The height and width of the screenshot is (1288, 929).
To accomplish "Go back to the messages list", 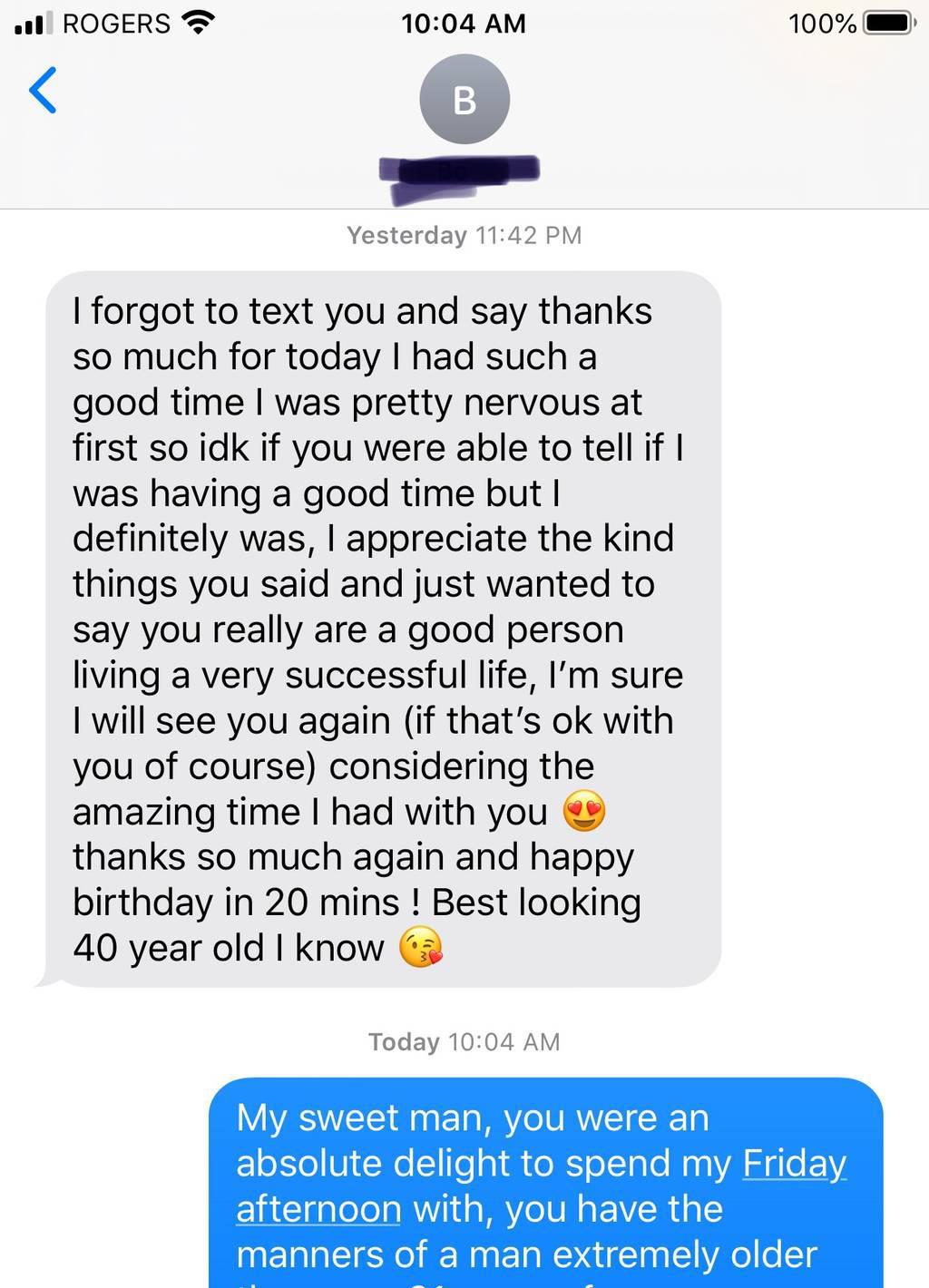I will [x=43, y=90].
